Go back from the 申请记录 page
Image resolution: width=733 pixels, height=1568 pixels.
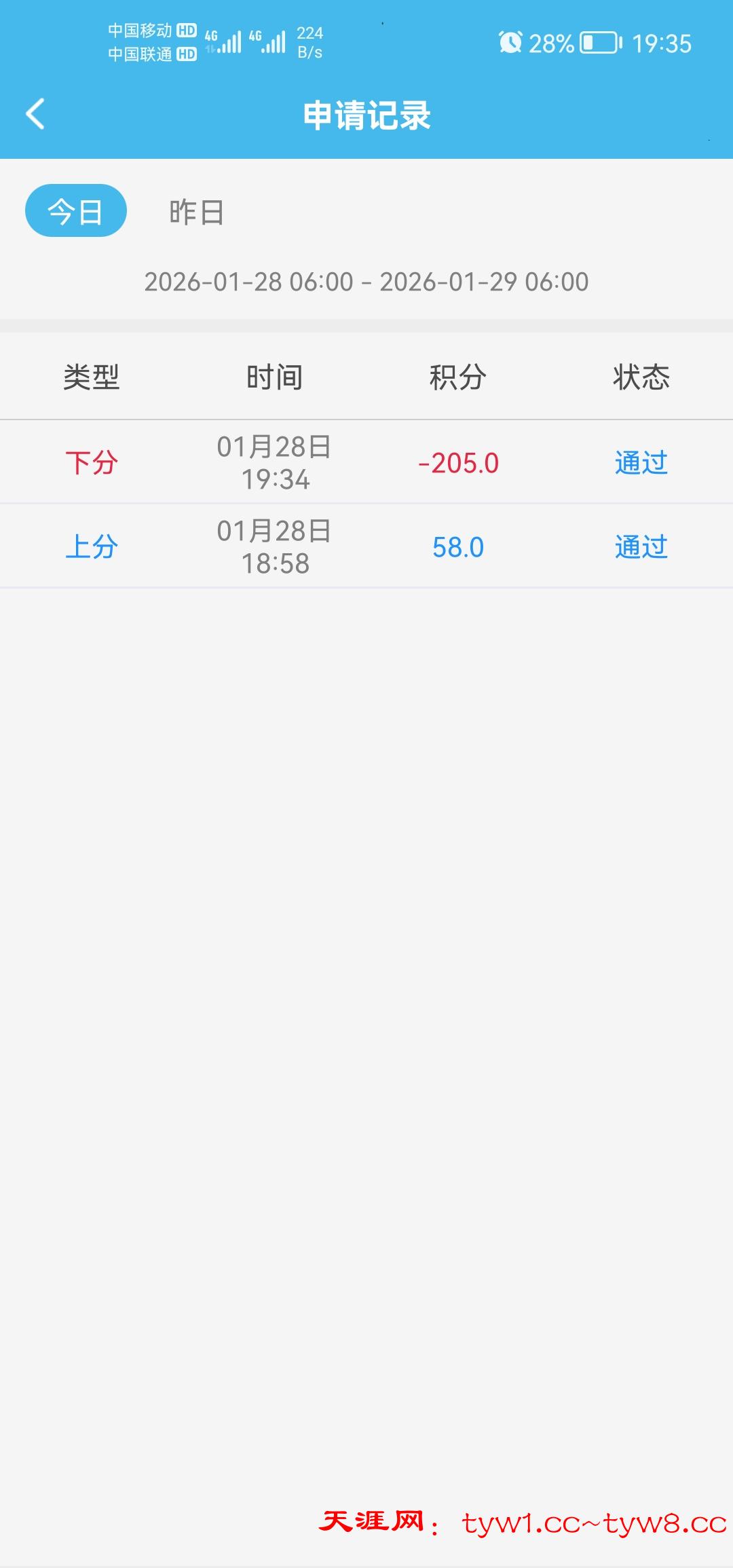point(35,114)
